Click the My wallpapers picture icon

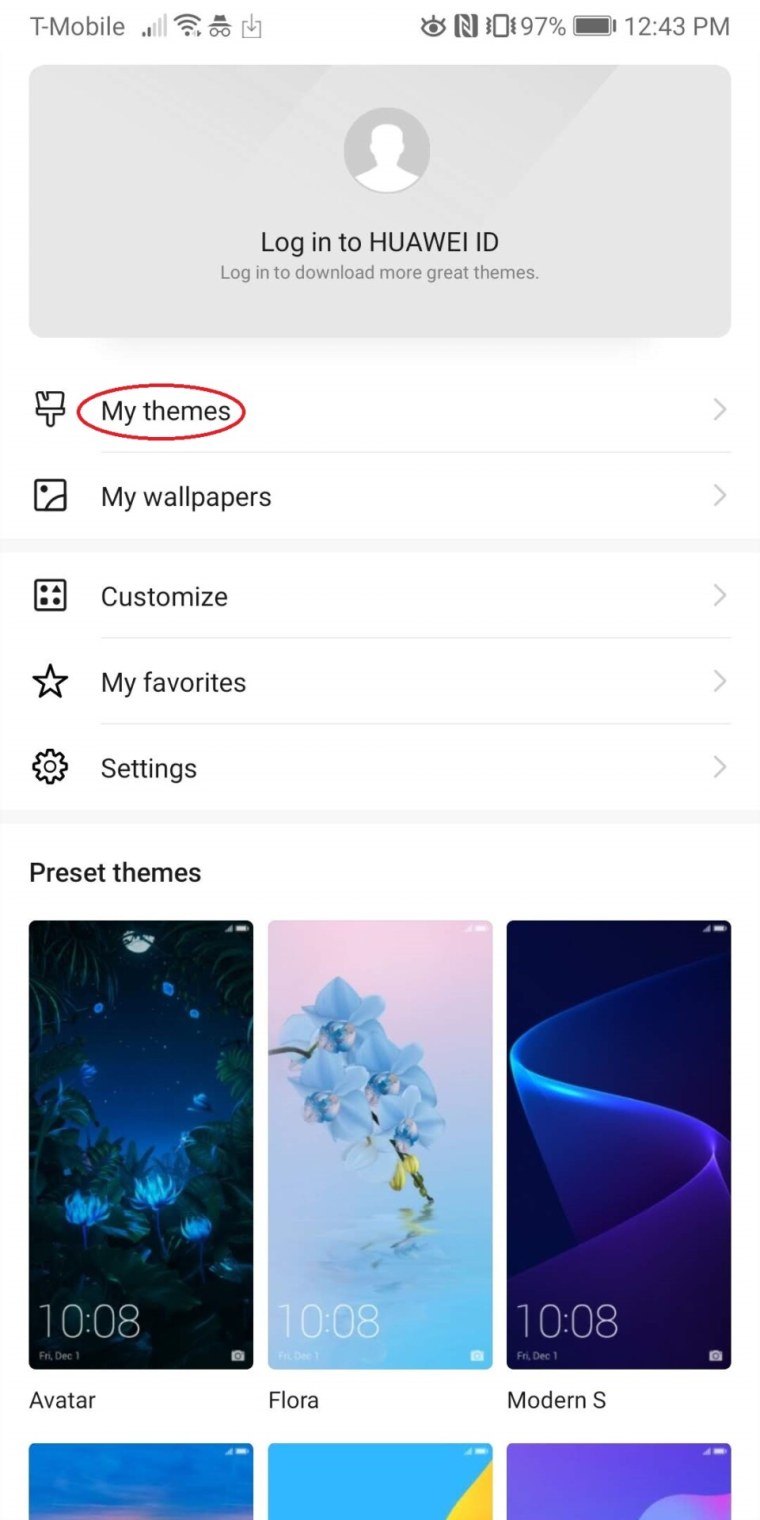click(49, 496)
